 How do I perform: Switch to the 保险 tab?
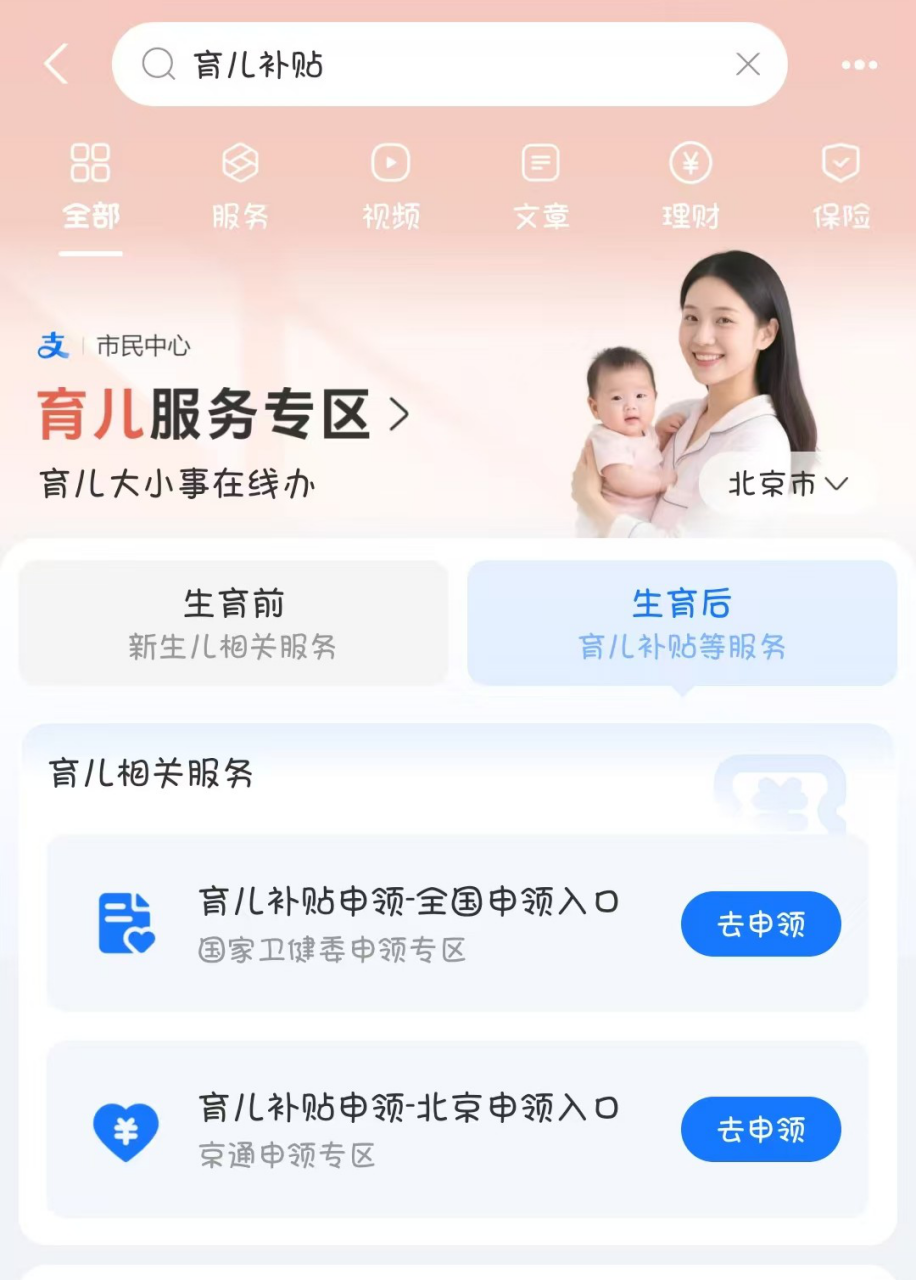pos(841,187)
